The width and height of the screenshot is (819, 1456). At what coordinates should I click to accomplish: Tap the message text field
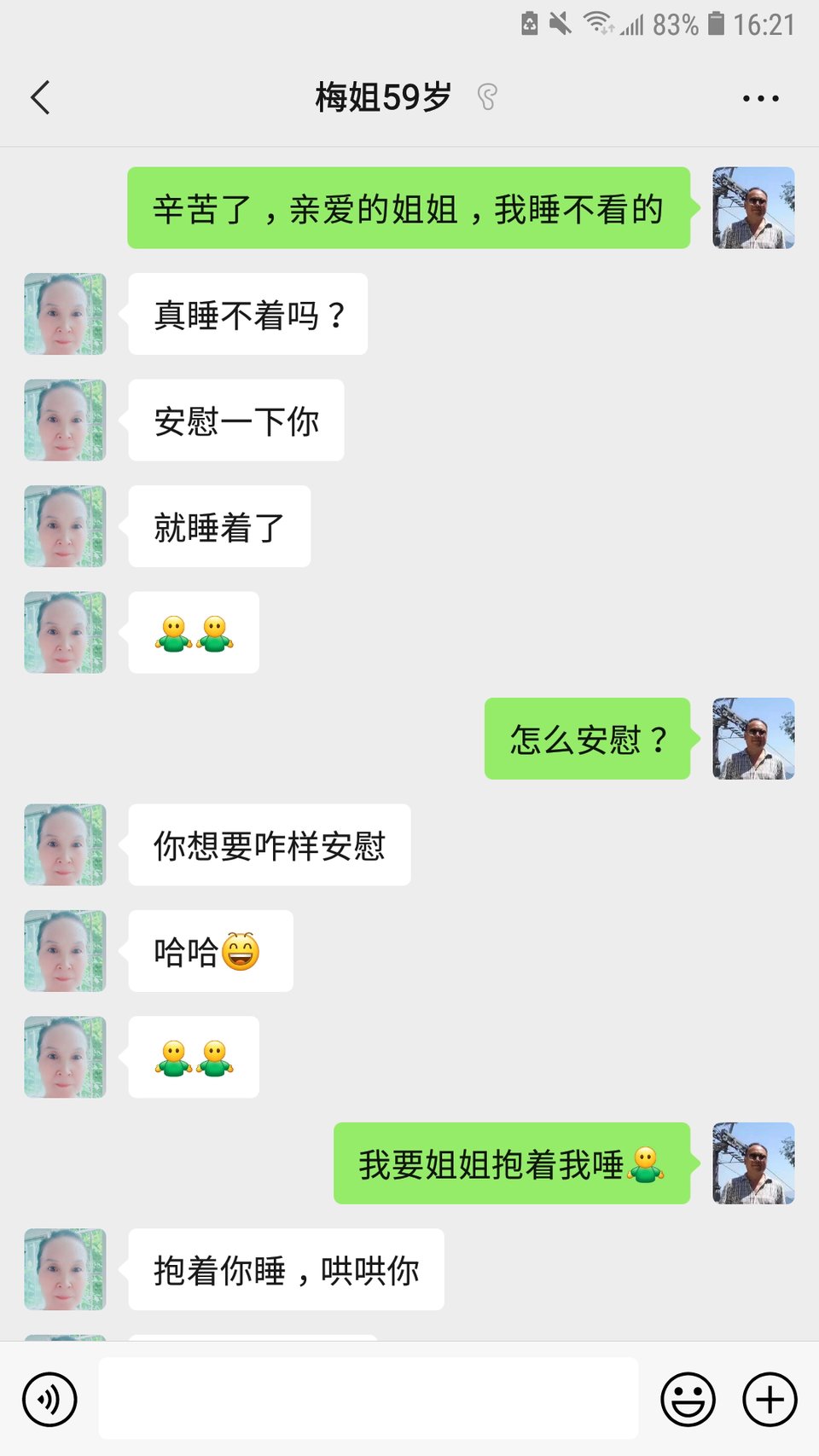click(368, 1399)
